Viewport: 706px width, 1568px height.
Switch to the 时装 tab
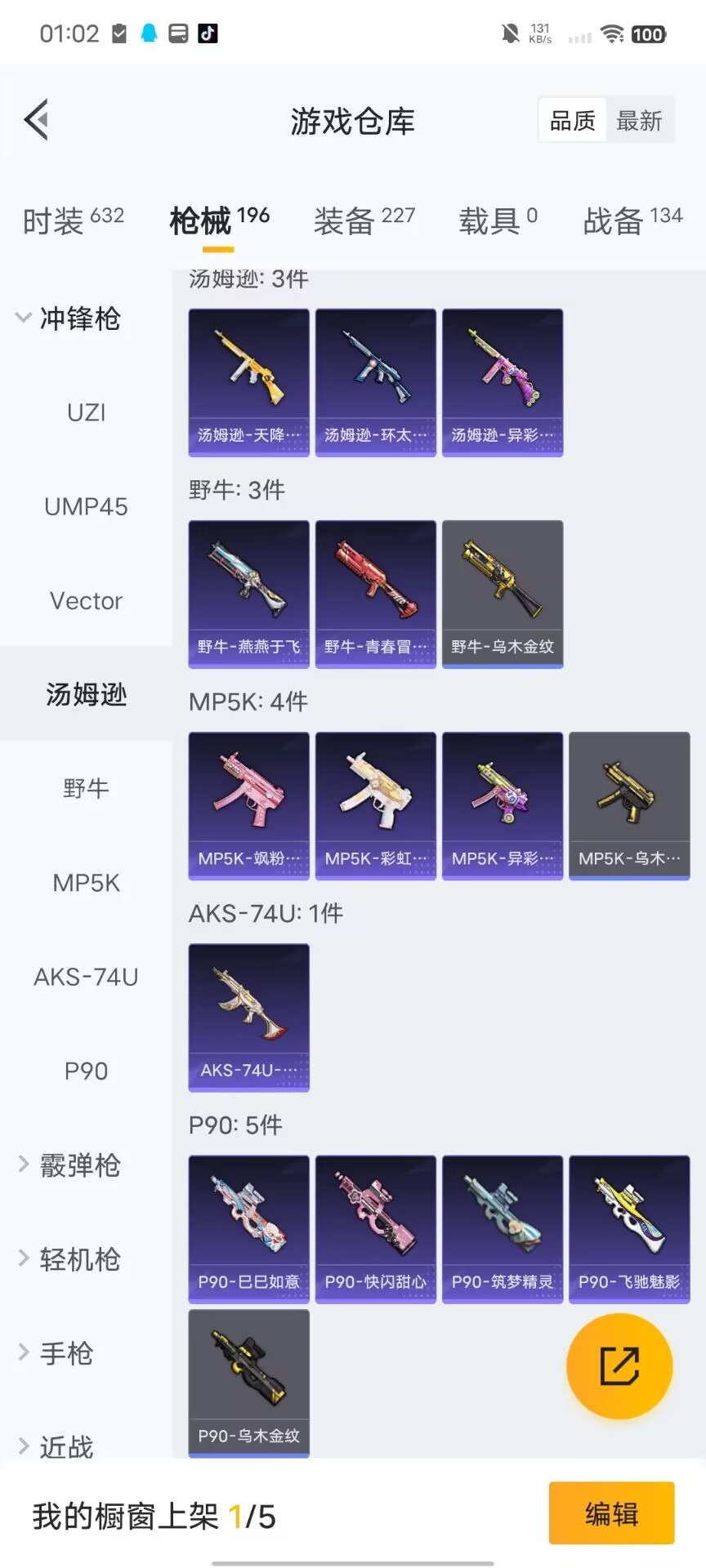73,220
